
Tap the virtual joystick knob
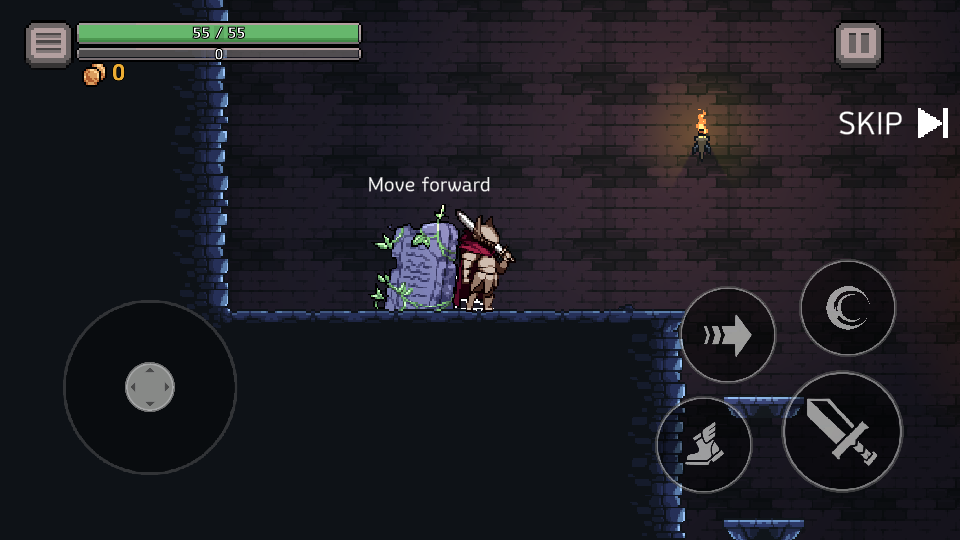point(150,387)
